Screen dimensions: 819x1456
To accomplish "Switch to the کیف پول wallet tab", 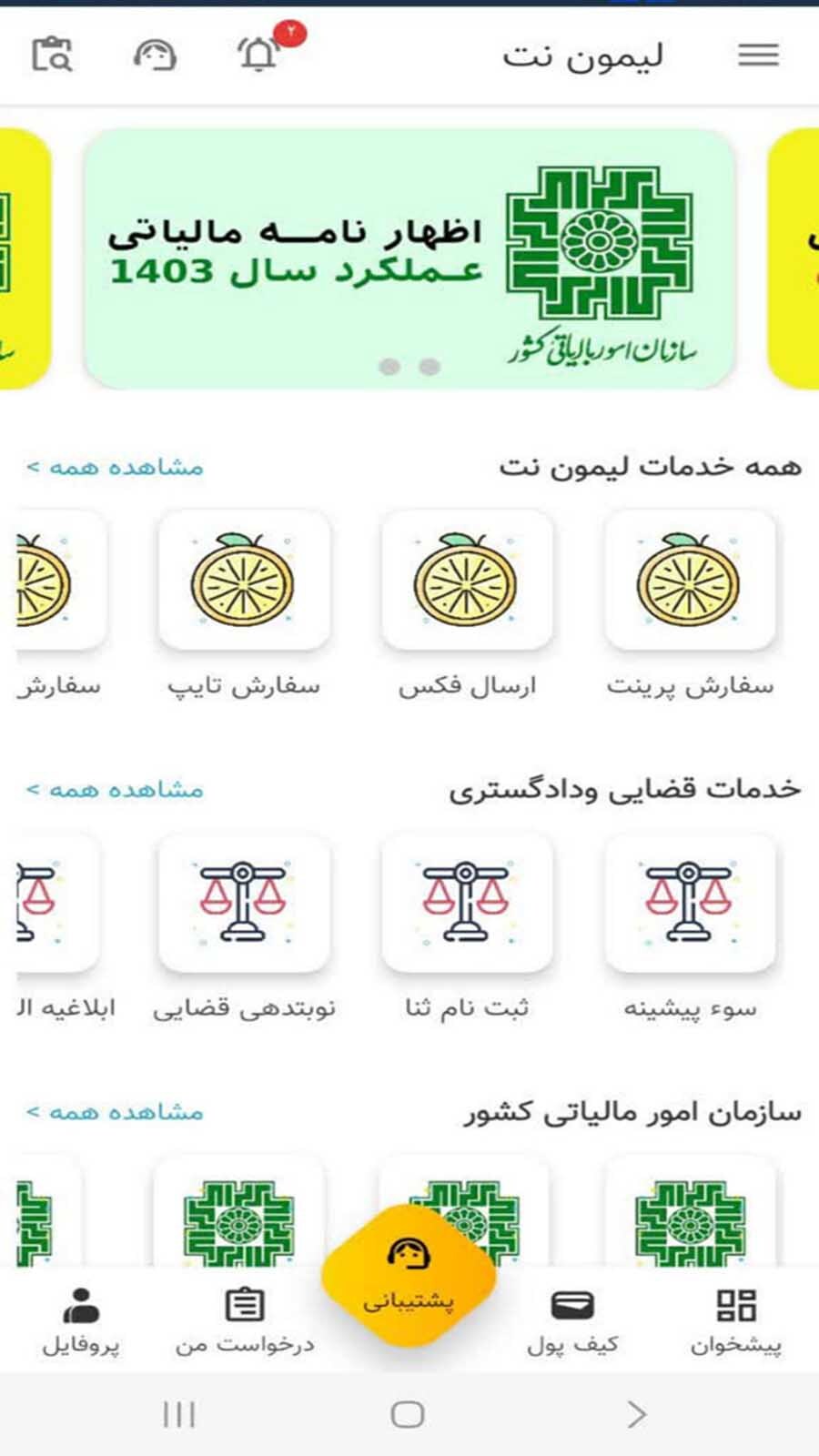I will point(572,1321).
